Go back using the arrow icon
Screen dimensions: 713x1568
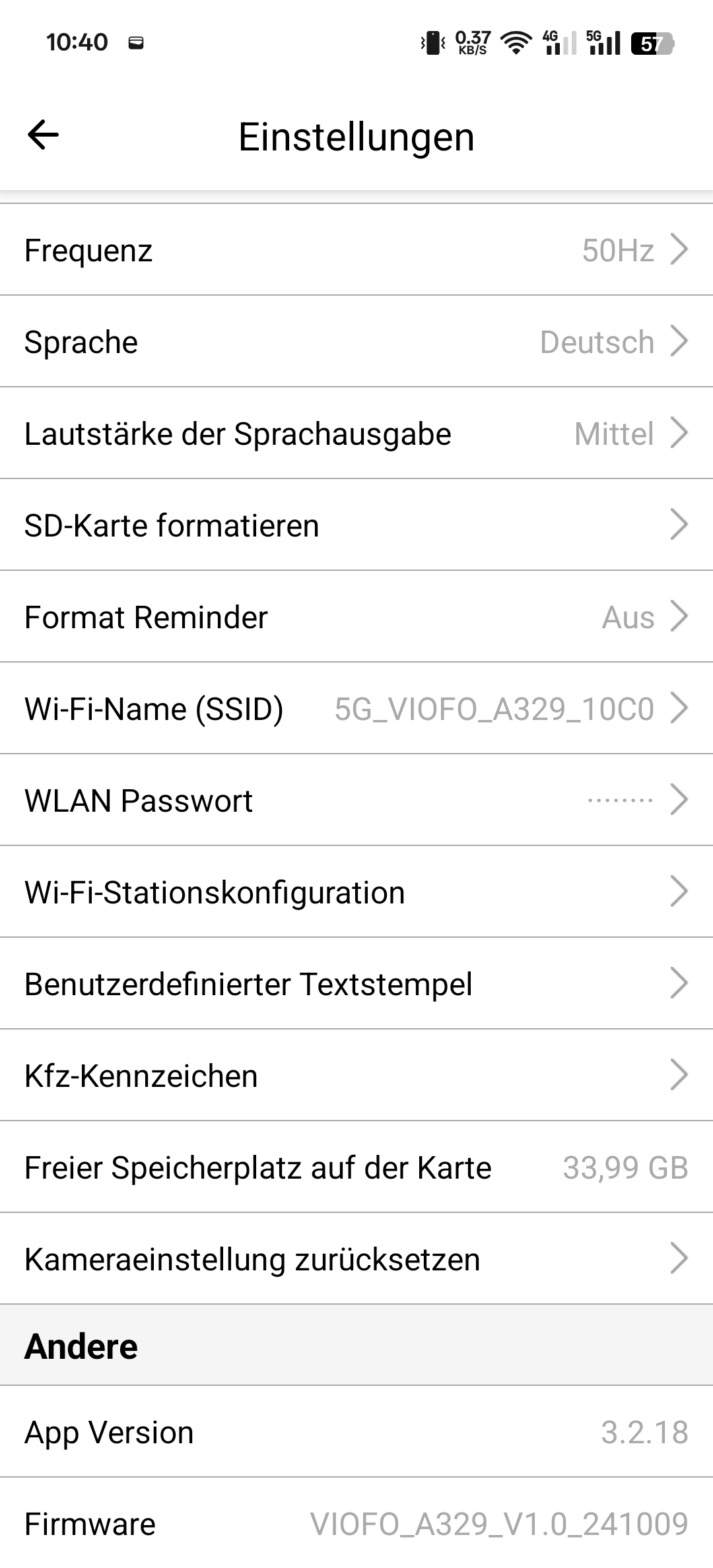[x=44, y=135]
